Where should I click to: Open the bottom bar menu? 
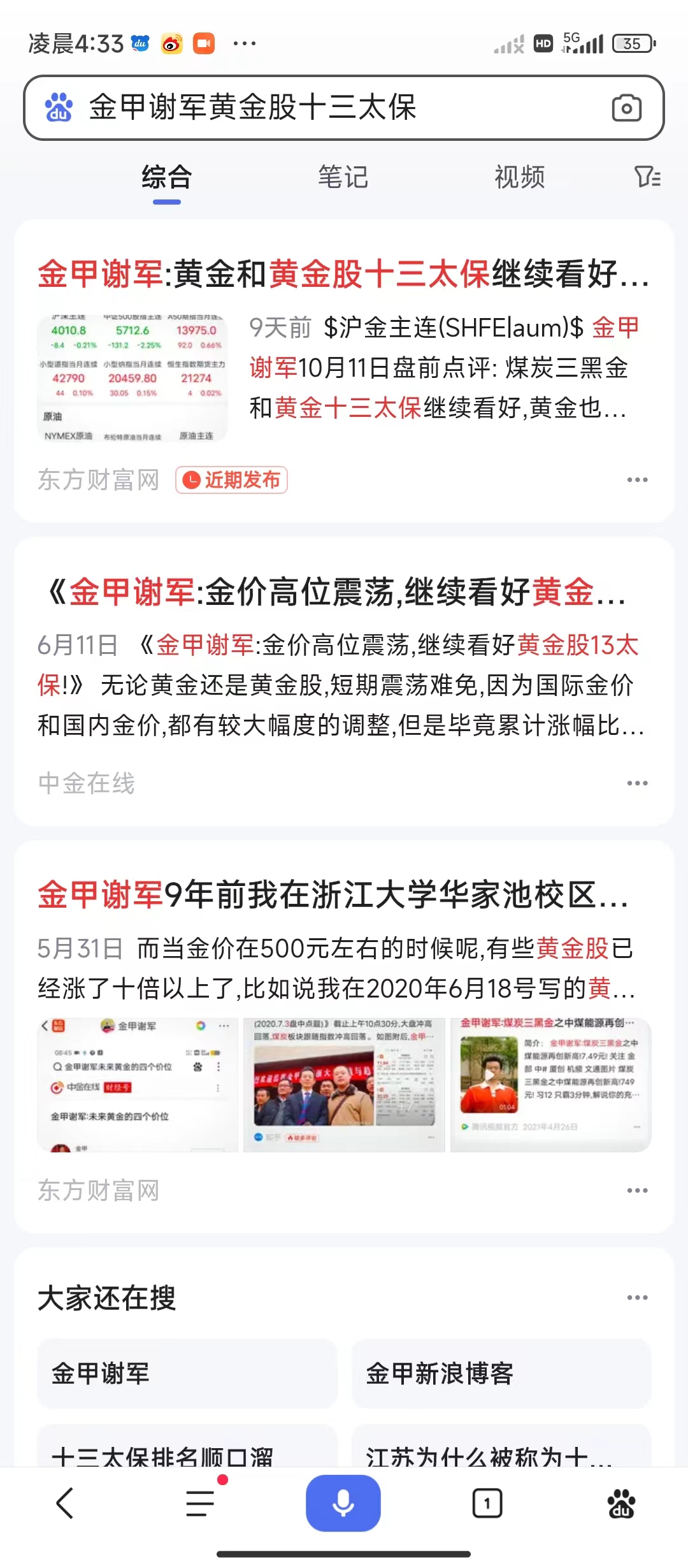[201, 1503]
